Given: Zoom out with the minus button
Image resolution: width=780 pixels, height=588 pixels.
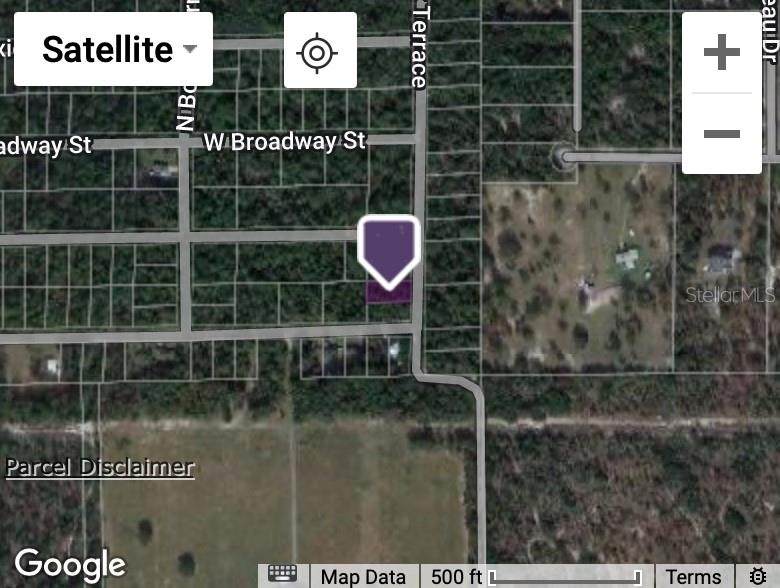Looking at the screenshot, I should pyautogui.click(x=721, y=134).
